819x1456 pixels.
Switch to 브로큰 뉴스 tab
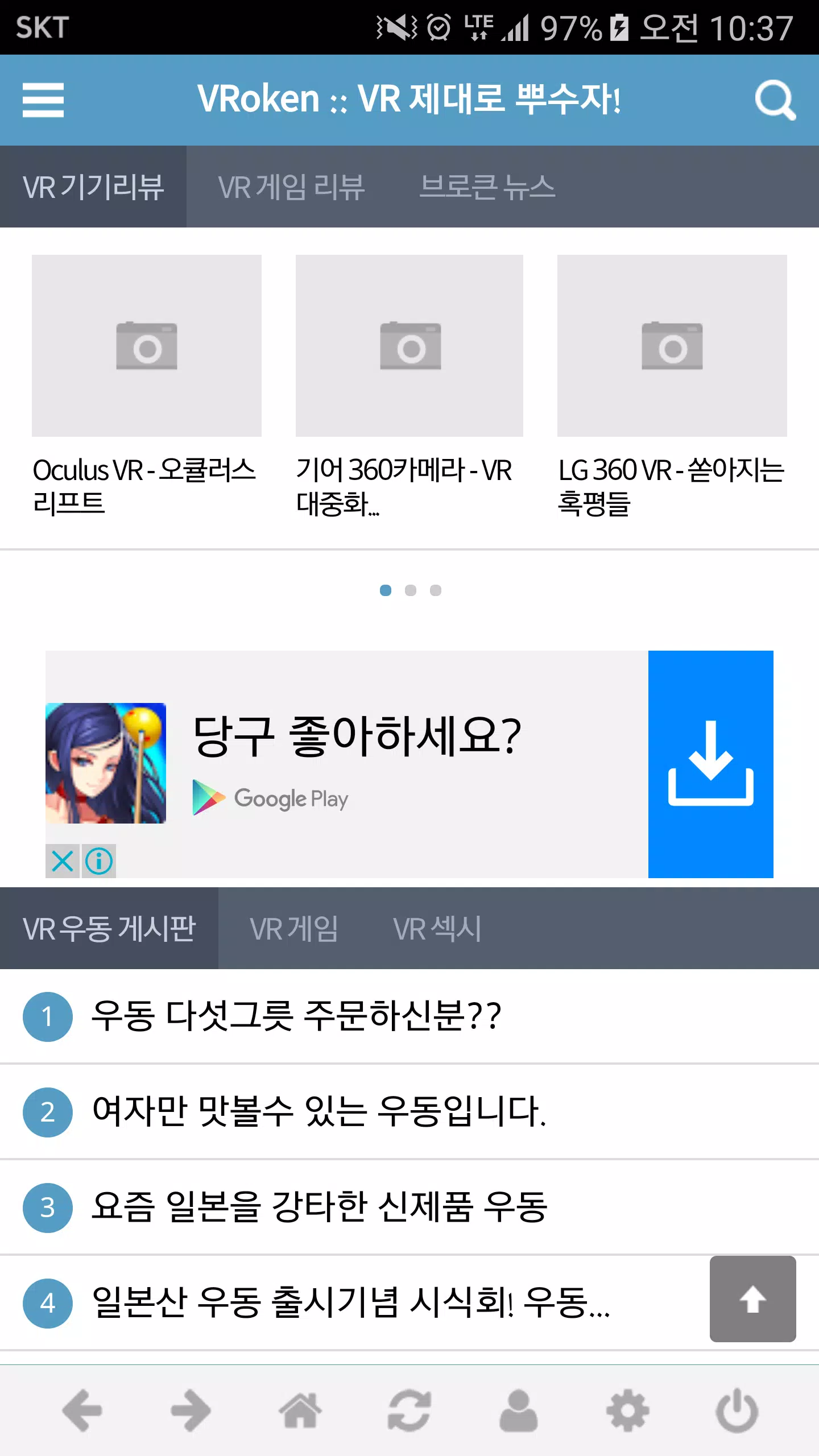(x=487, y=187)
